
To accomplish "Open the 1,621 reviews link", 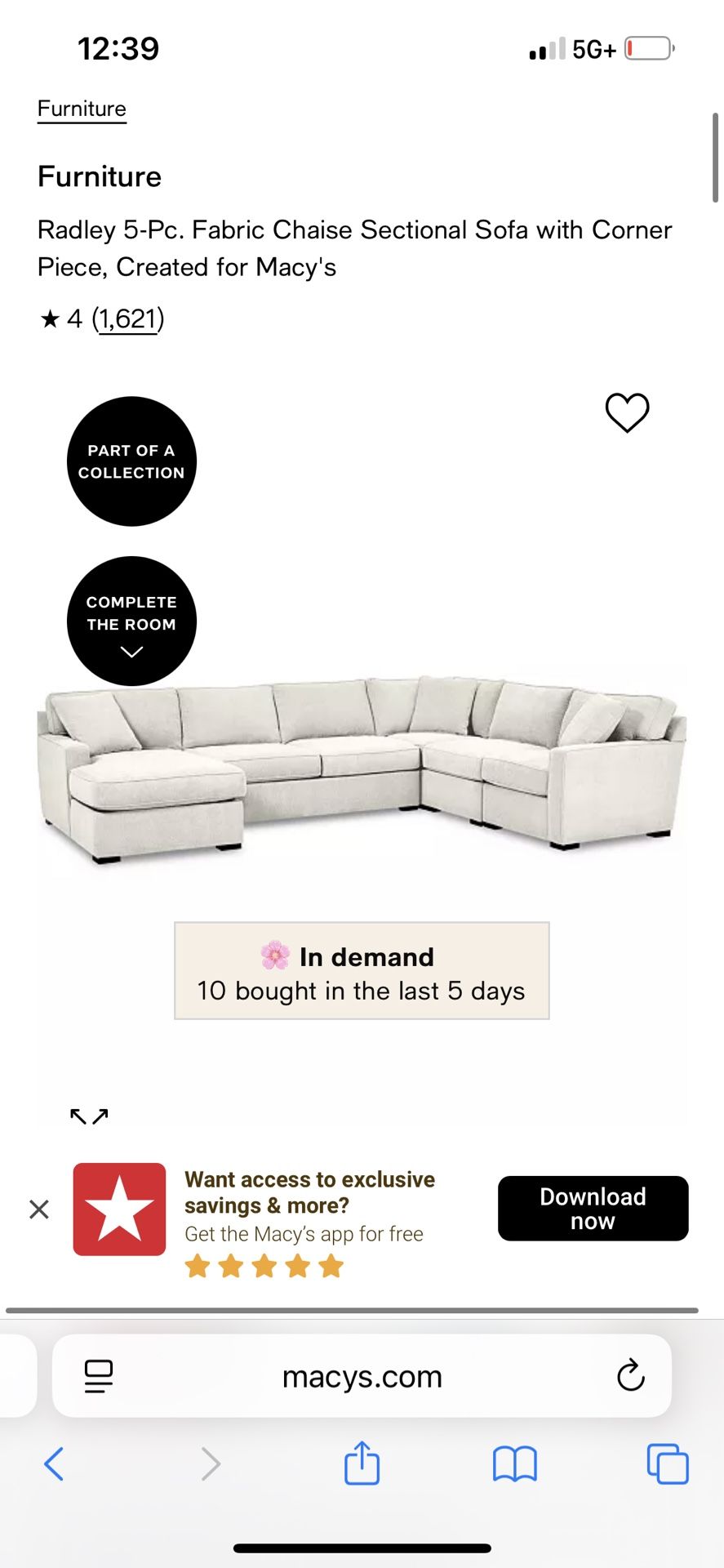I will click(128, 319).
